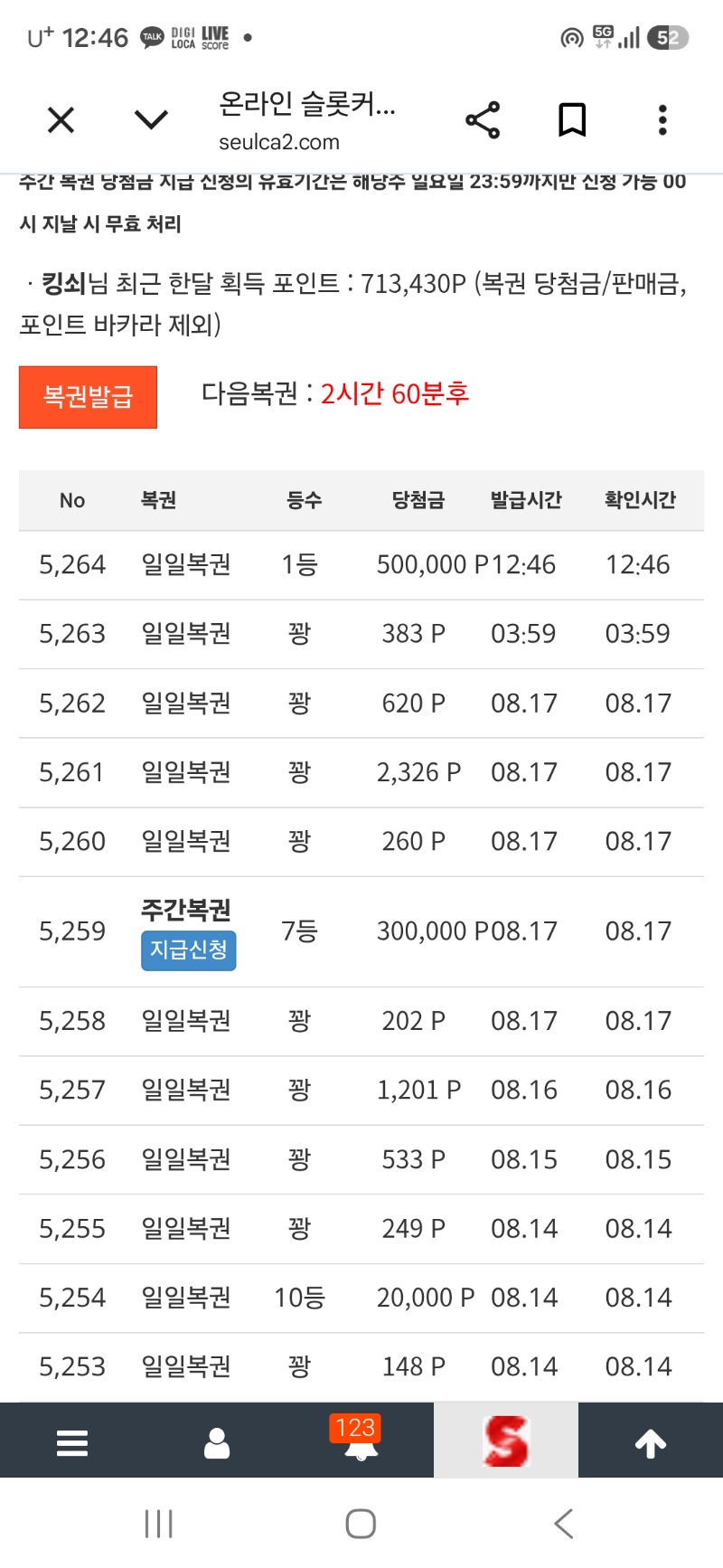Jump to top with the up arrow
The height and width of the screenshot is (1568, 723).
pyautogui.click(x=651, y=1443)
